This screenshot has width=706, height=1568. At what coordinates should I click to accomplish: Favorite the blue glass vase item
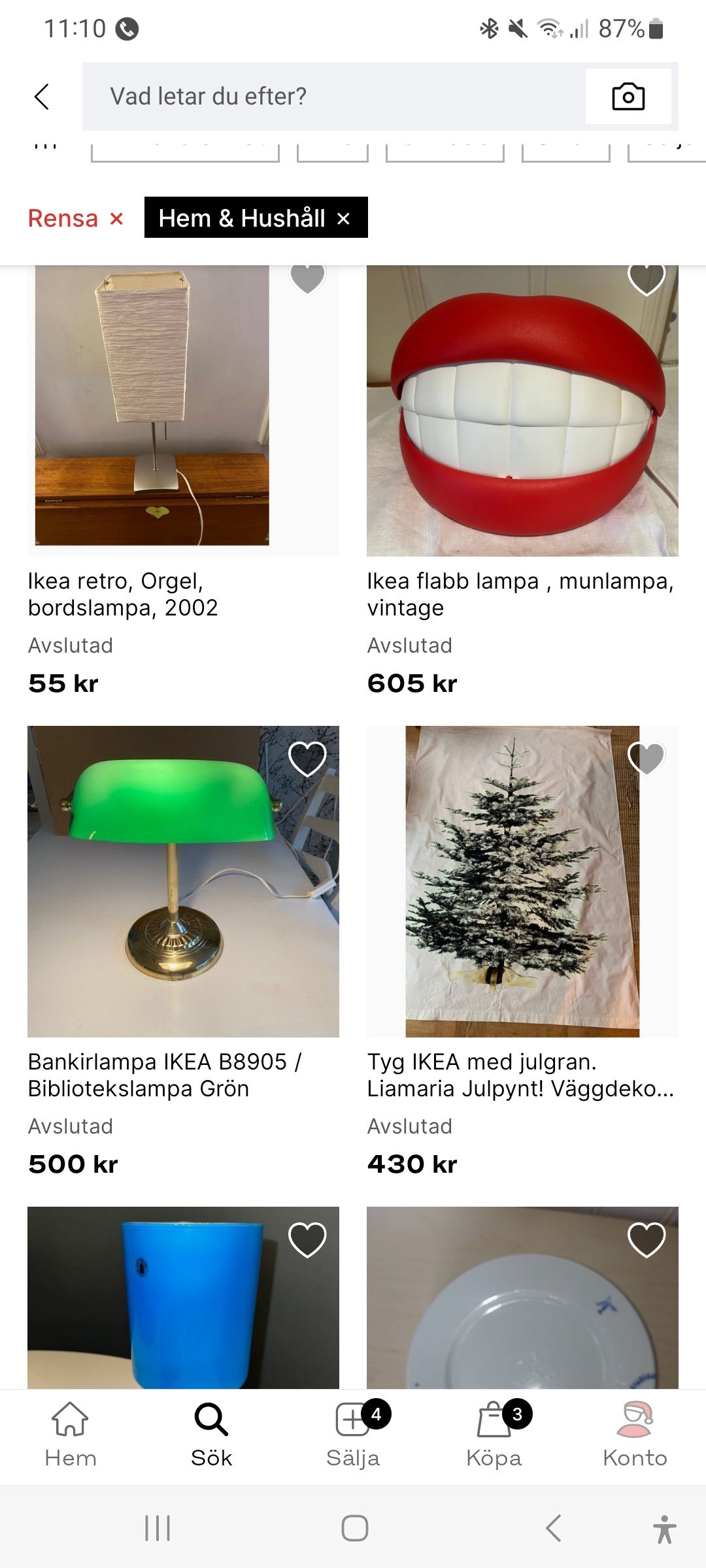coord(307,1239)
